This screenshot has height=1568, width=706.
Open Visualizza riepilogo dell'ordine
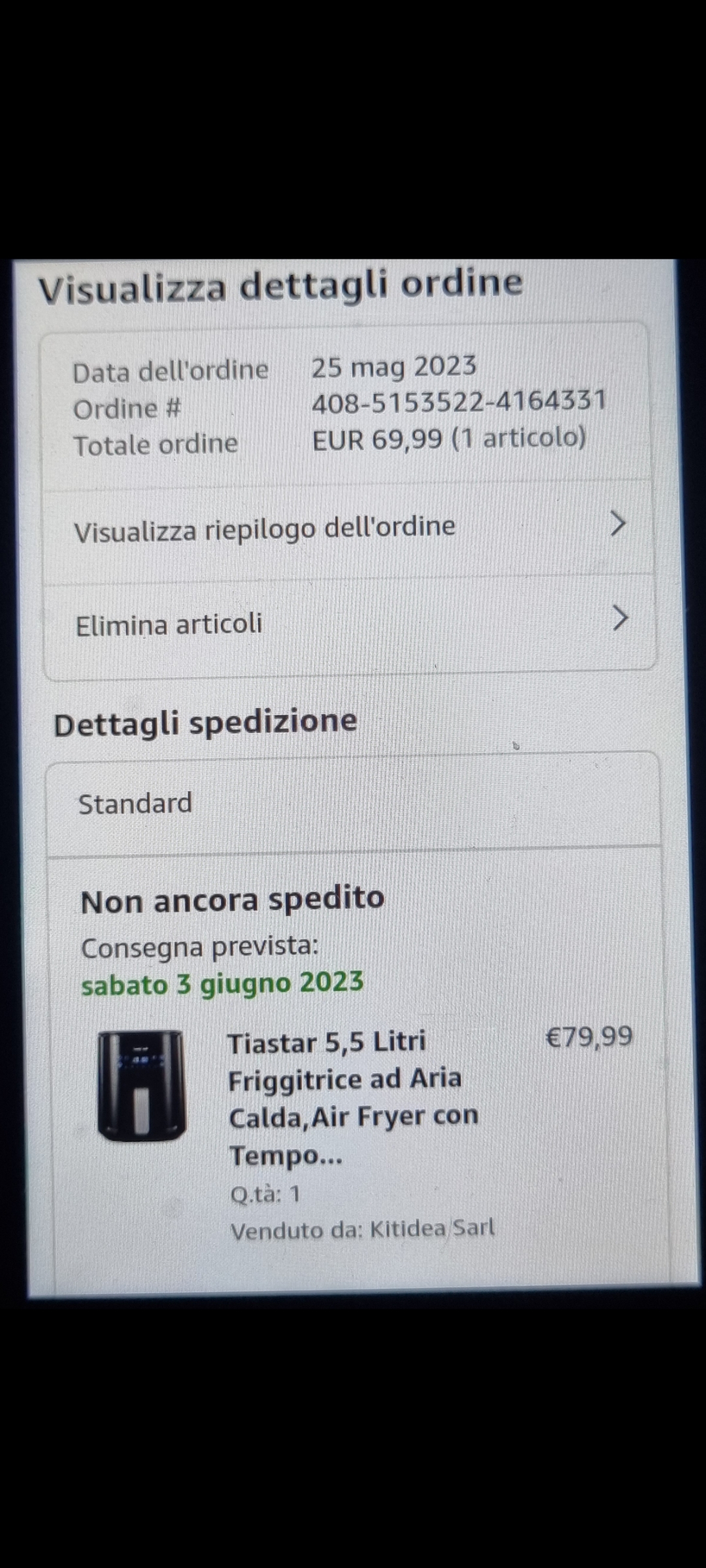[349, 527]
